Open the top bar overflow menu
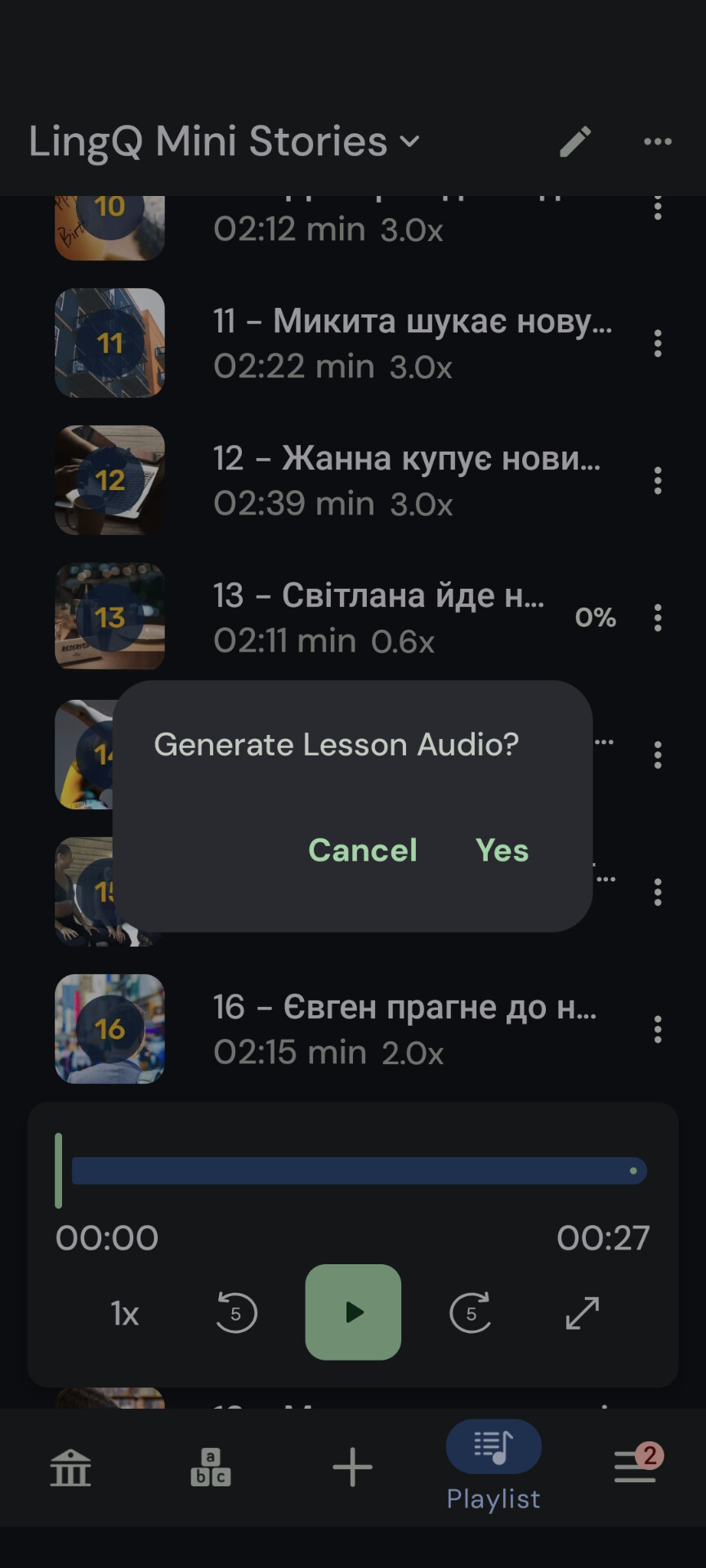This screenshot has width=706, height=1568. [x=657, y=142]
